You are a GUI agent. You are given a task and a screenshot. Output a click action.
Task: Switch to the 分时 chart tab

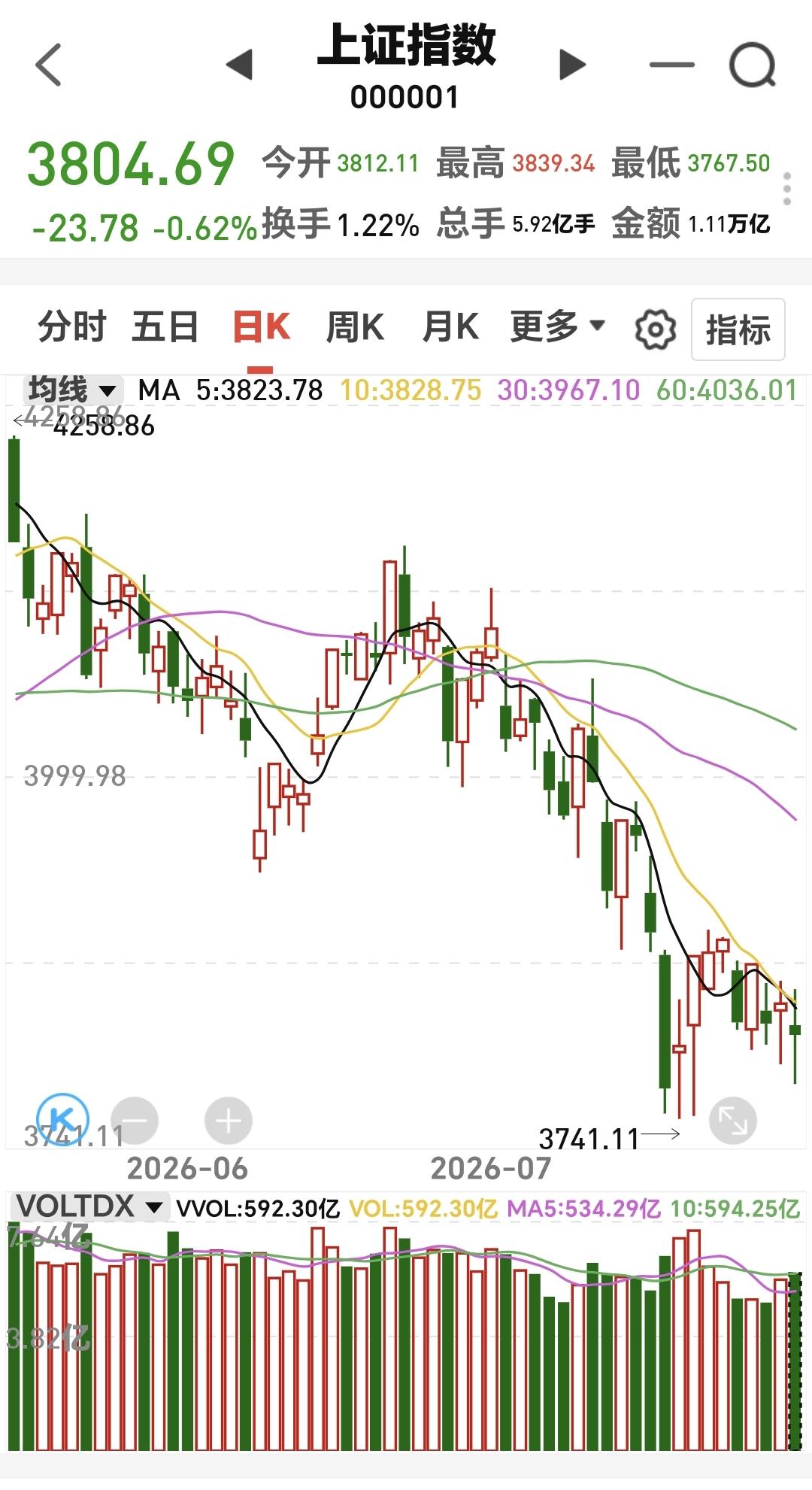[x=72, y=327]
